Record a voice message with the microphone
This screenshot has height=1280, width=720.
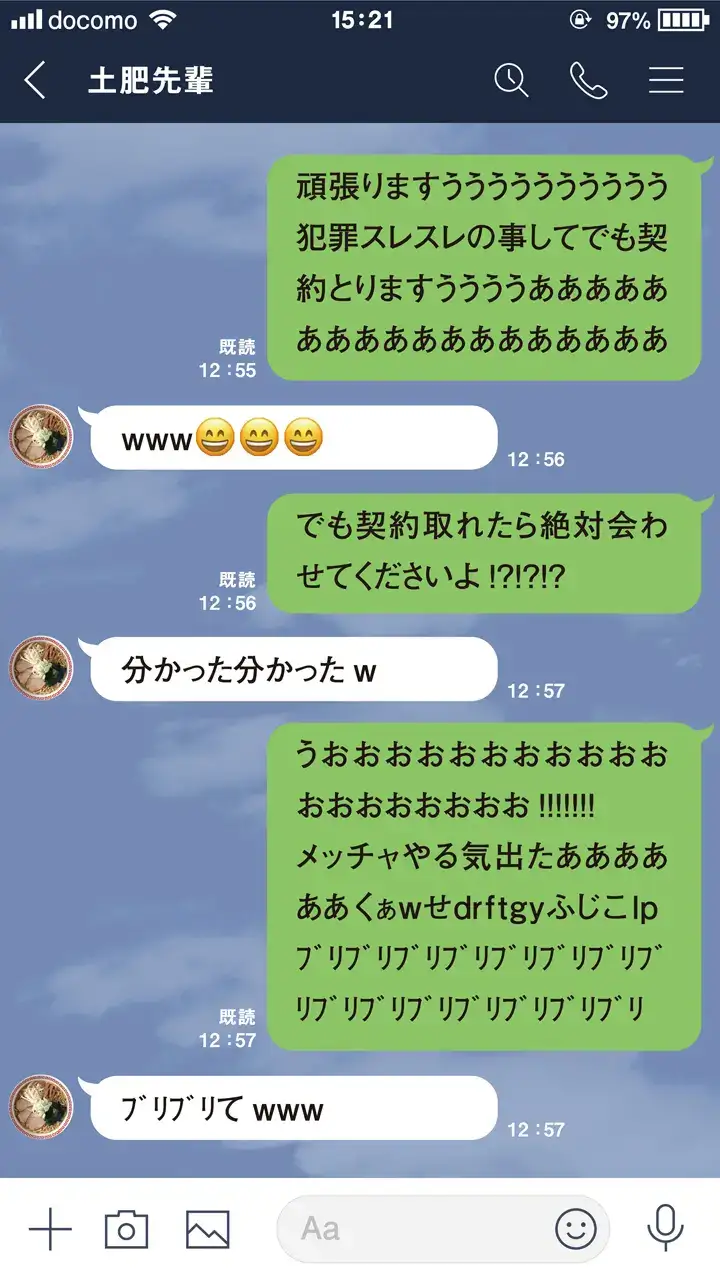[665, 1229]
